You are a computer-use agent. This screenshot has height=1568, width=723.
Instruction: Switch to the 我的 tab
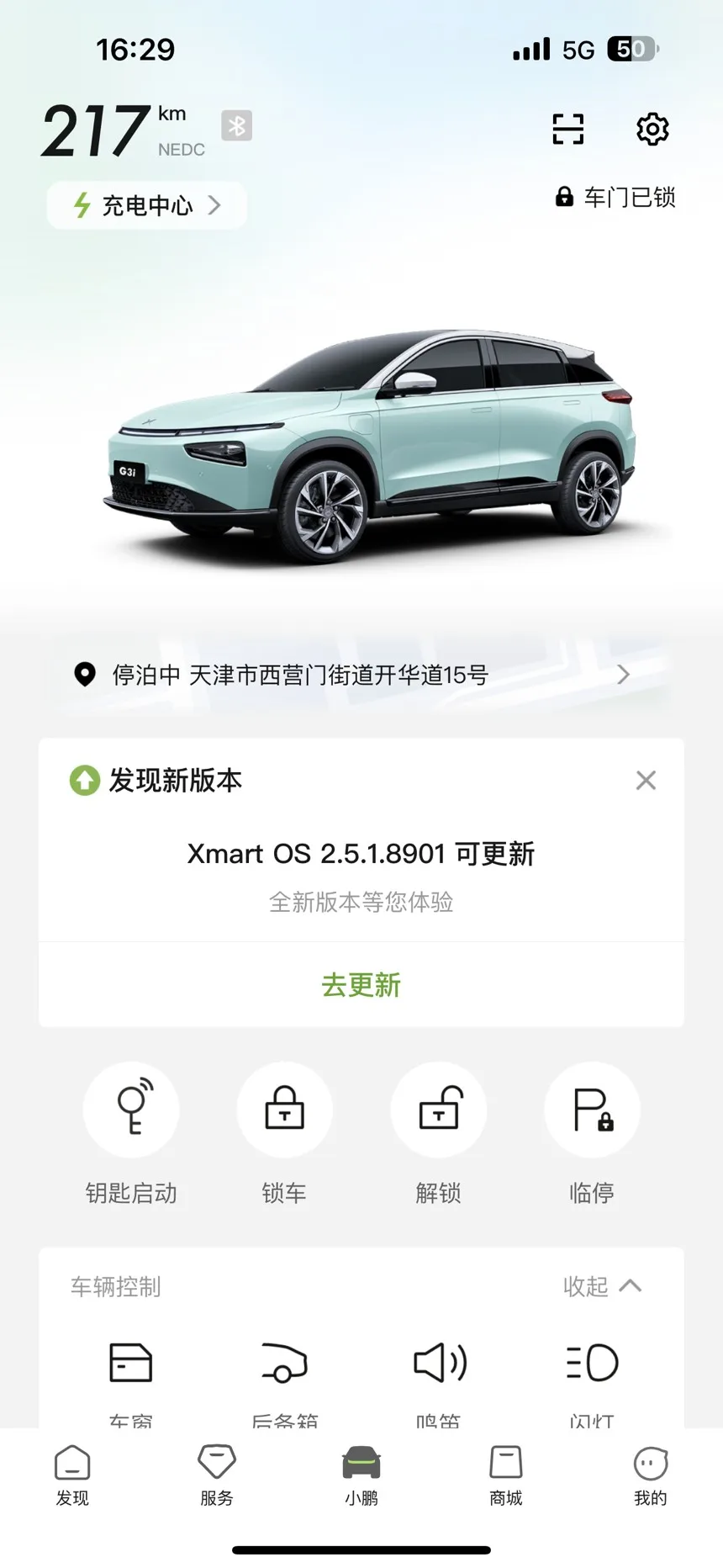click(x=651, y=1476)
